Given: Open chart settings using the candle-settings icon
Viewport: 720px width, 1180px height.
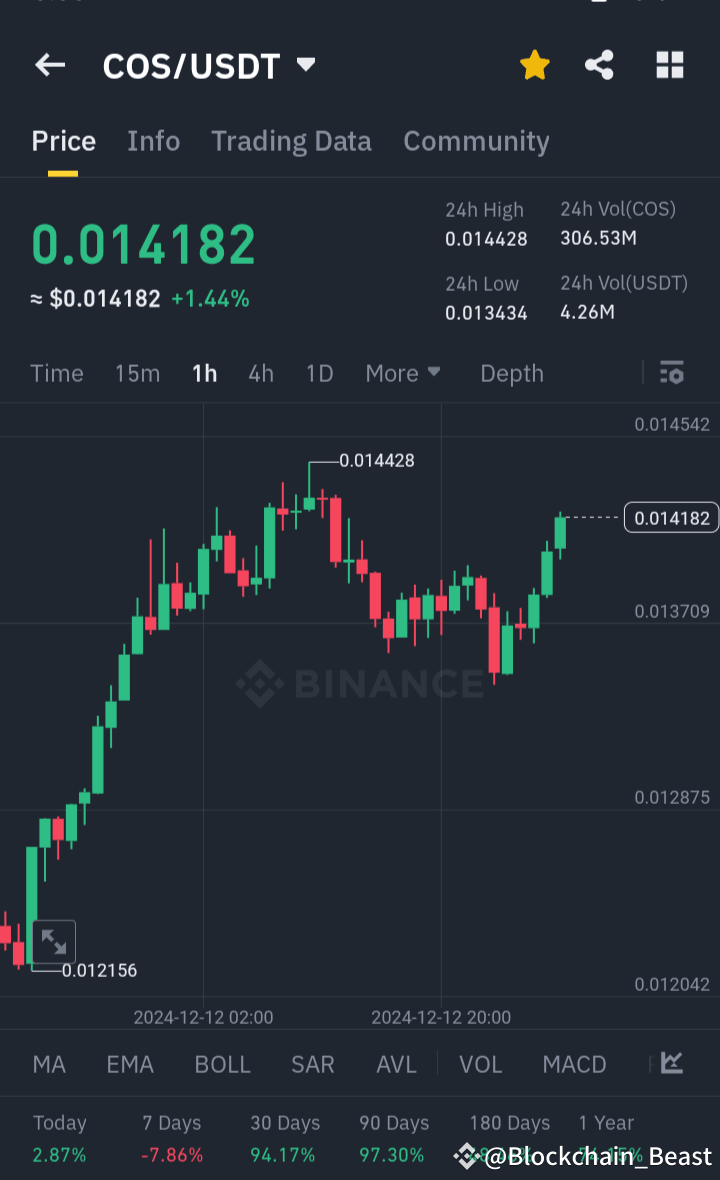Looking at the screenshot, I should pos(671,373).
